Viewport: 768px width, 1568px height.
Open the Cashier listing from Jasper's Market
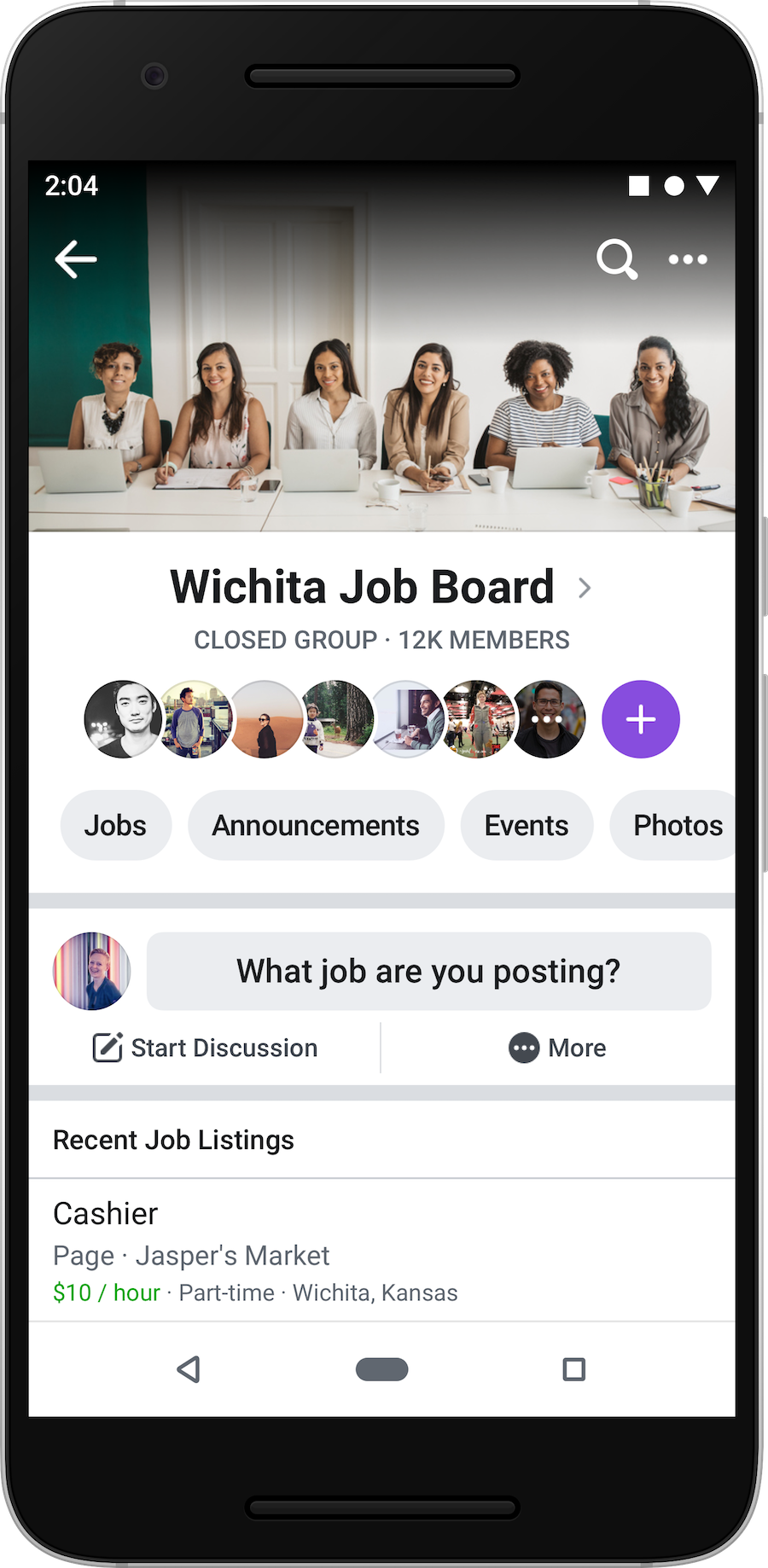pos(382,1251)
